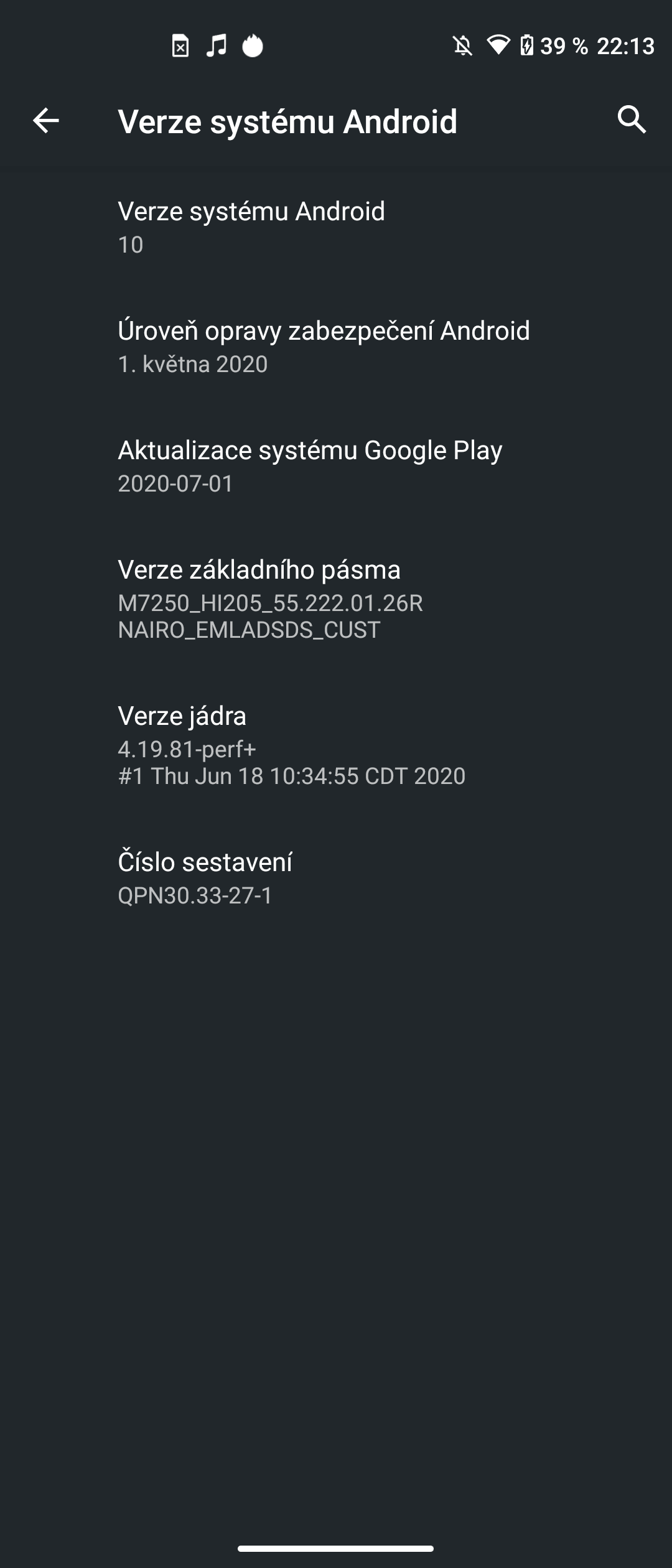Open Úroveň opravy zabezpečení Android
672x1568 pixels.
[336, 347]
